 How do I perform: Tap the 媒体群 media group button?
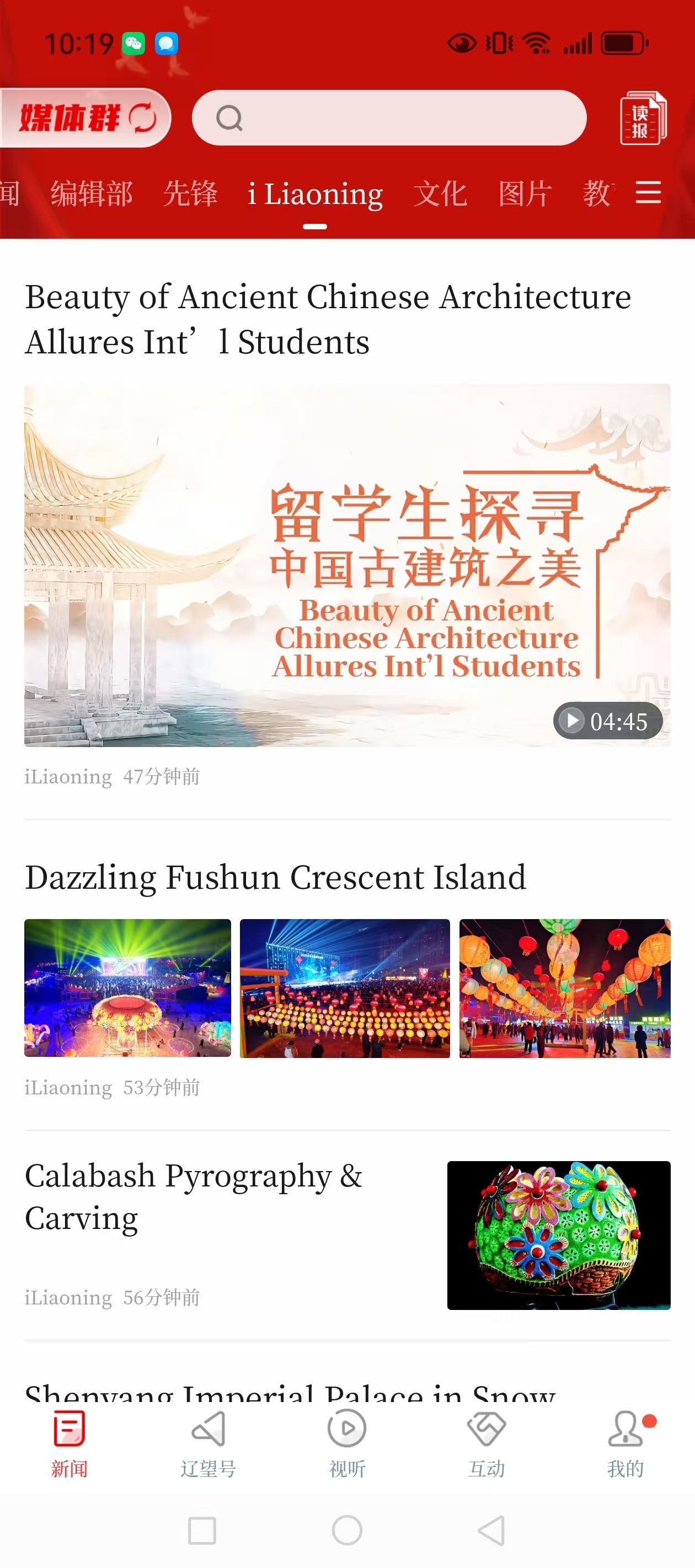point(85,117)
